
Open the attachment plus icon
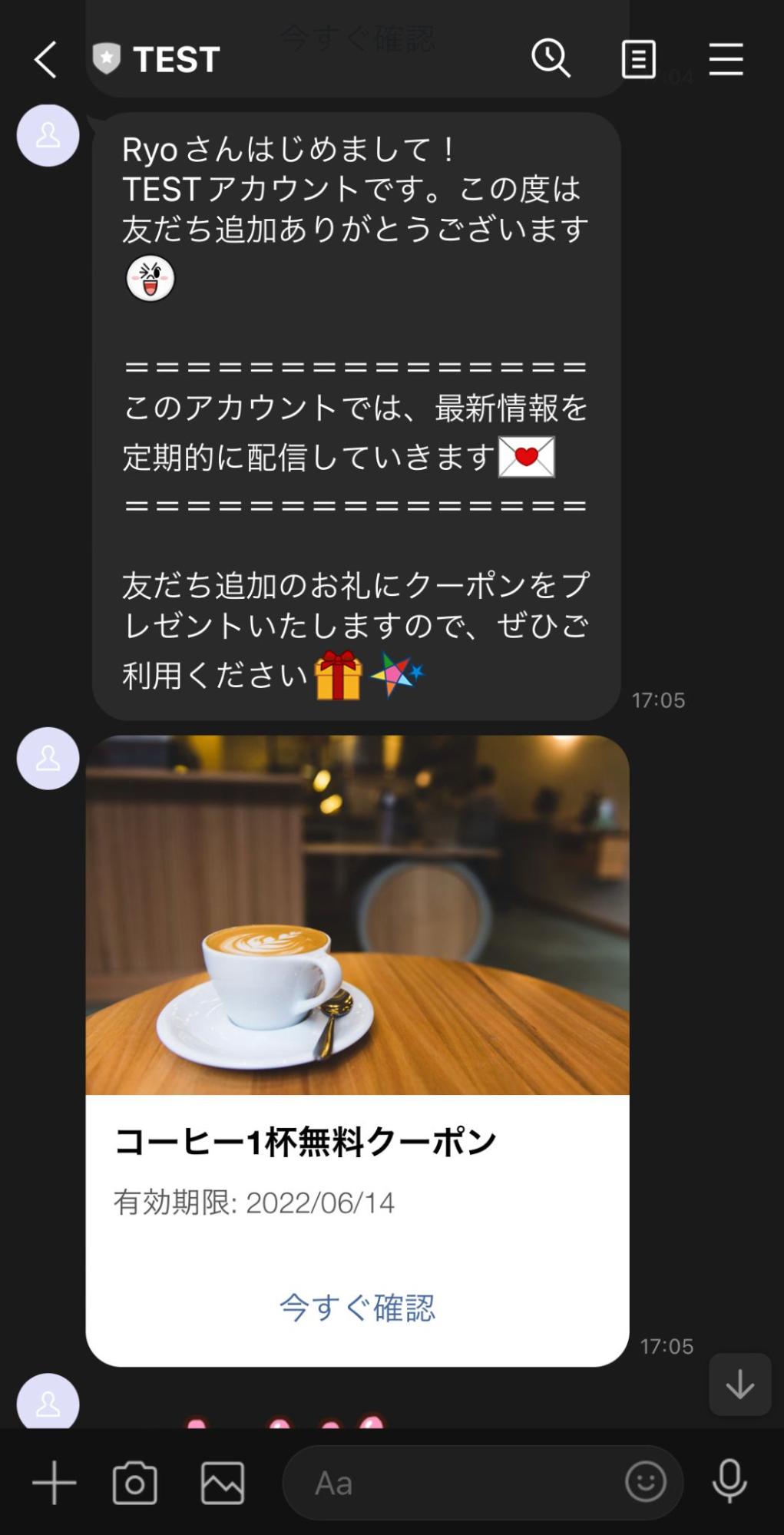(x=54, y=1482)
